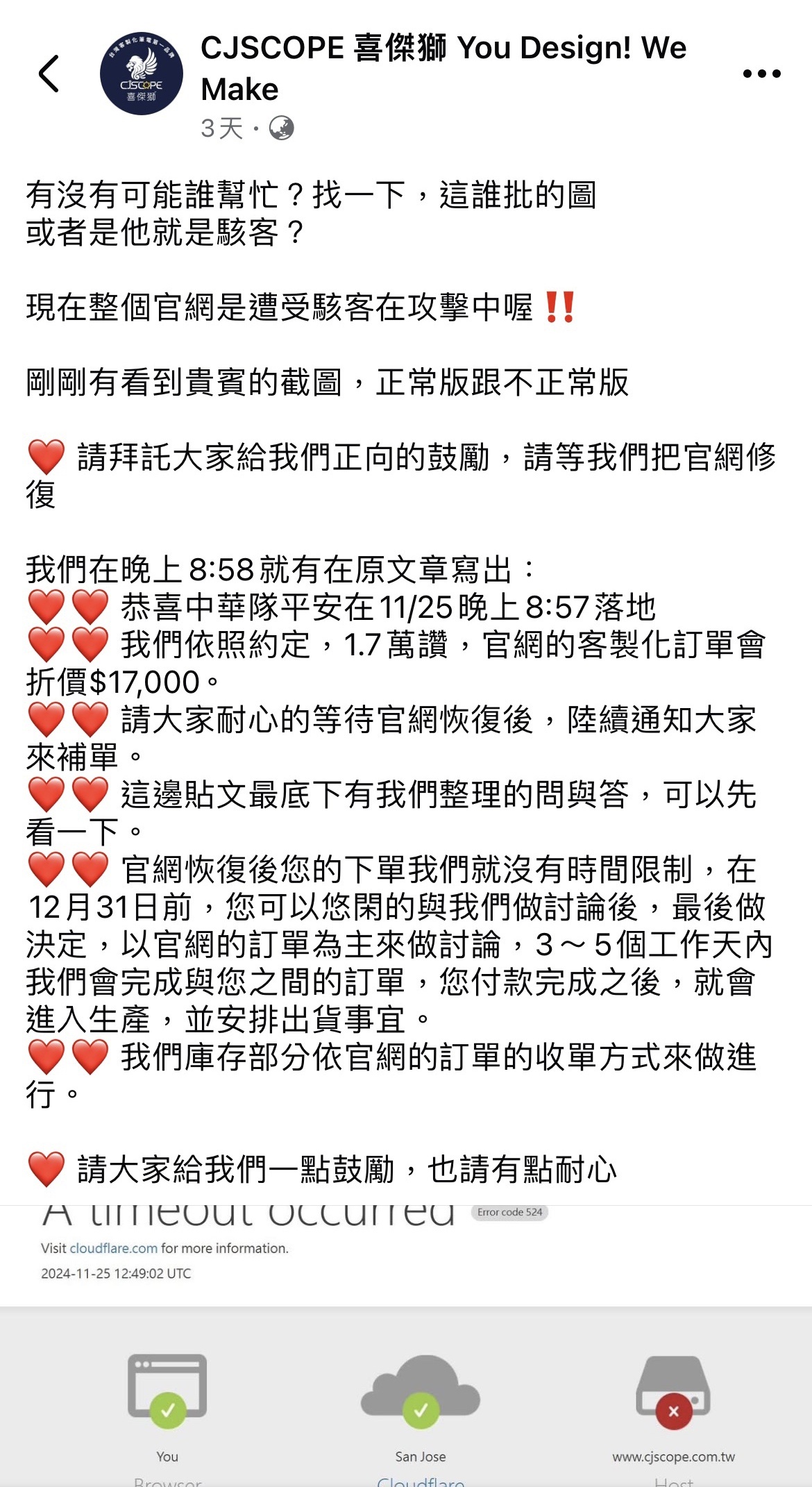This screenshot has height=1487, width=812.
Task: Open the attached Cloudflare timeout screenshot
Action: (x=406, y=1347)
